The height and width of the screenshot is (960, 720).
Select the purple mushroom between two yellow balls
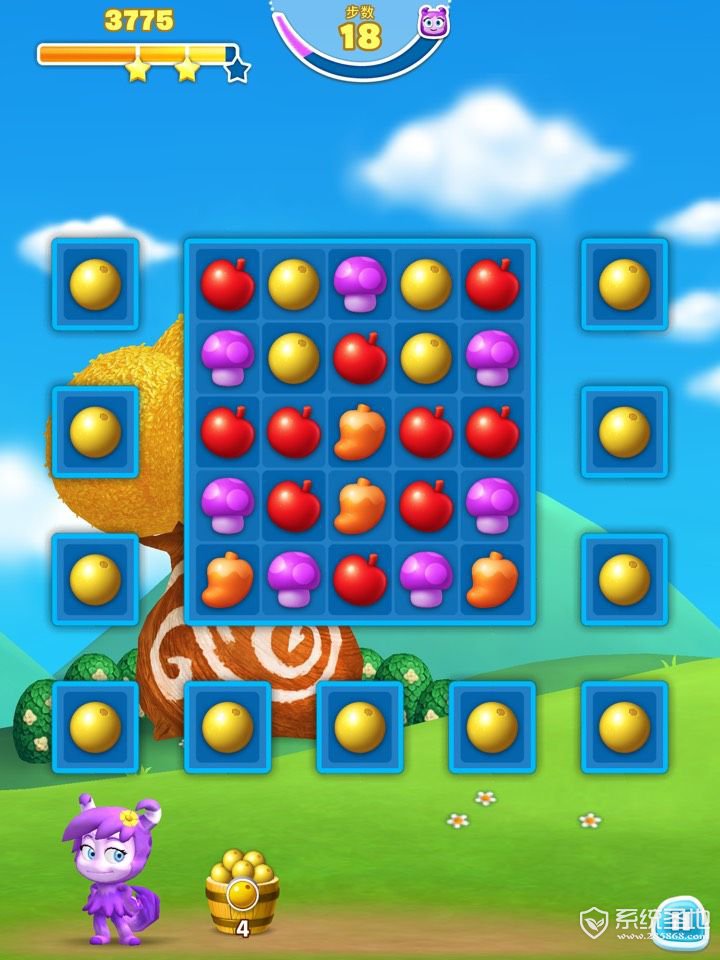pyautogui.click(x=360, y=284)
